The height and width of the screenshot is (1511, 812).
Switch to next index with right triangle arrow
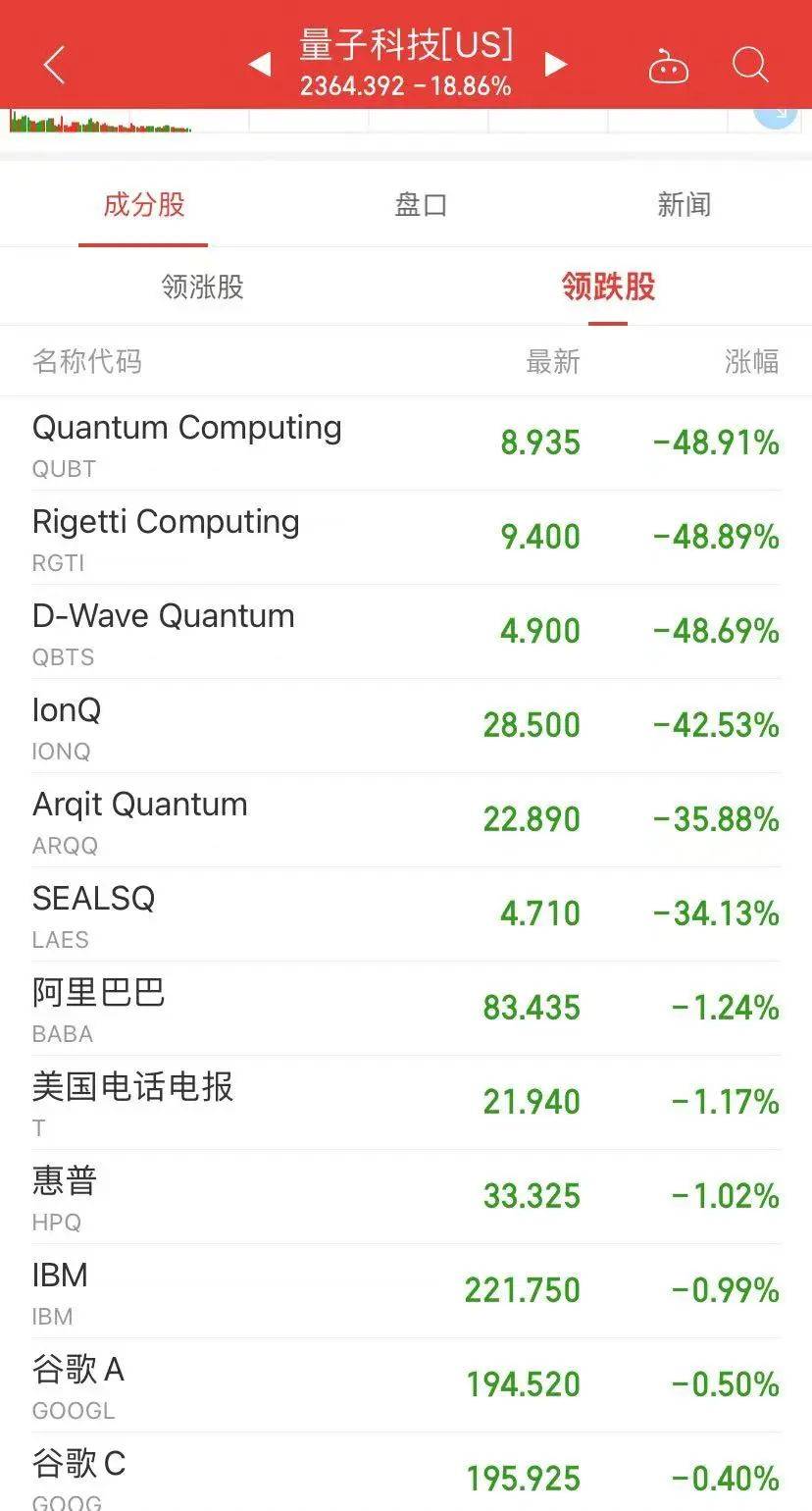point(556,64)
